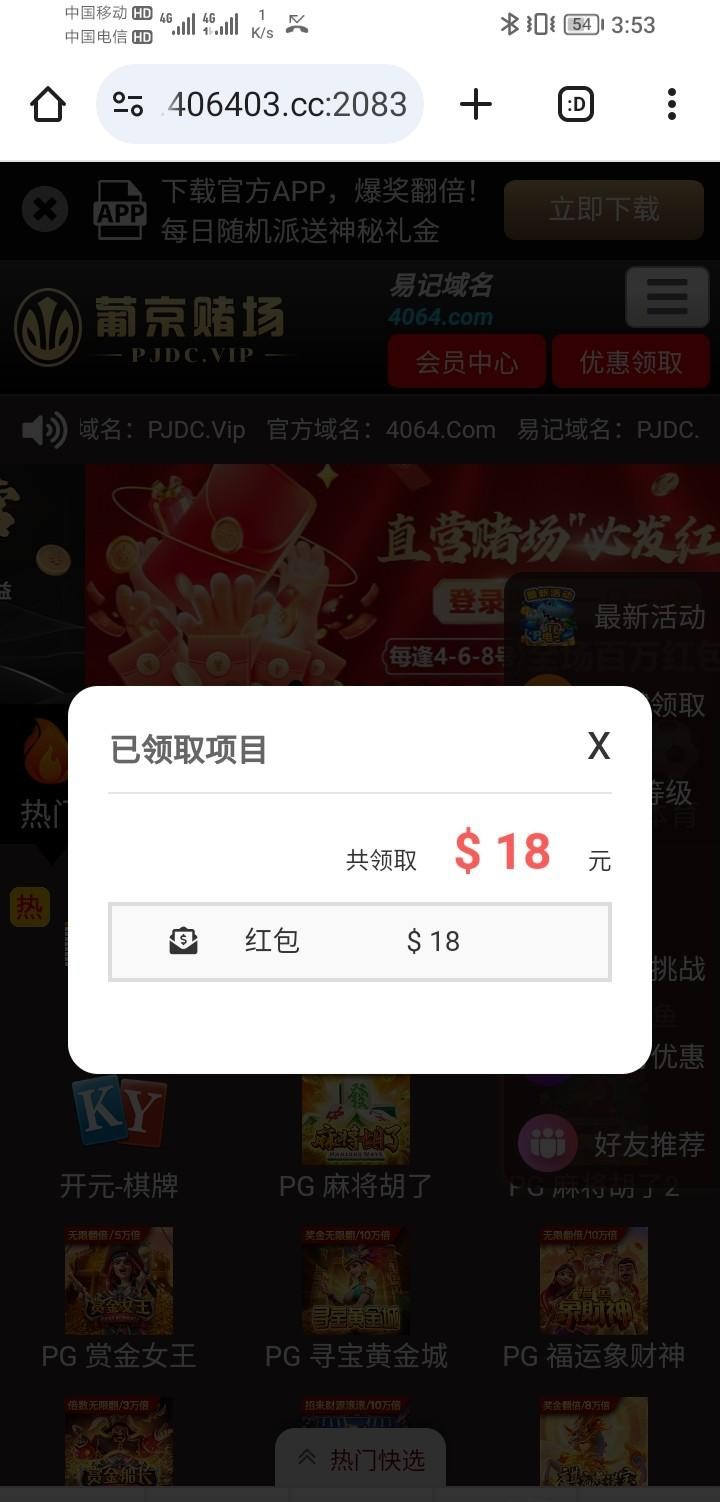
Task: Open a new browser tab
Action: [x=476, y=104]
